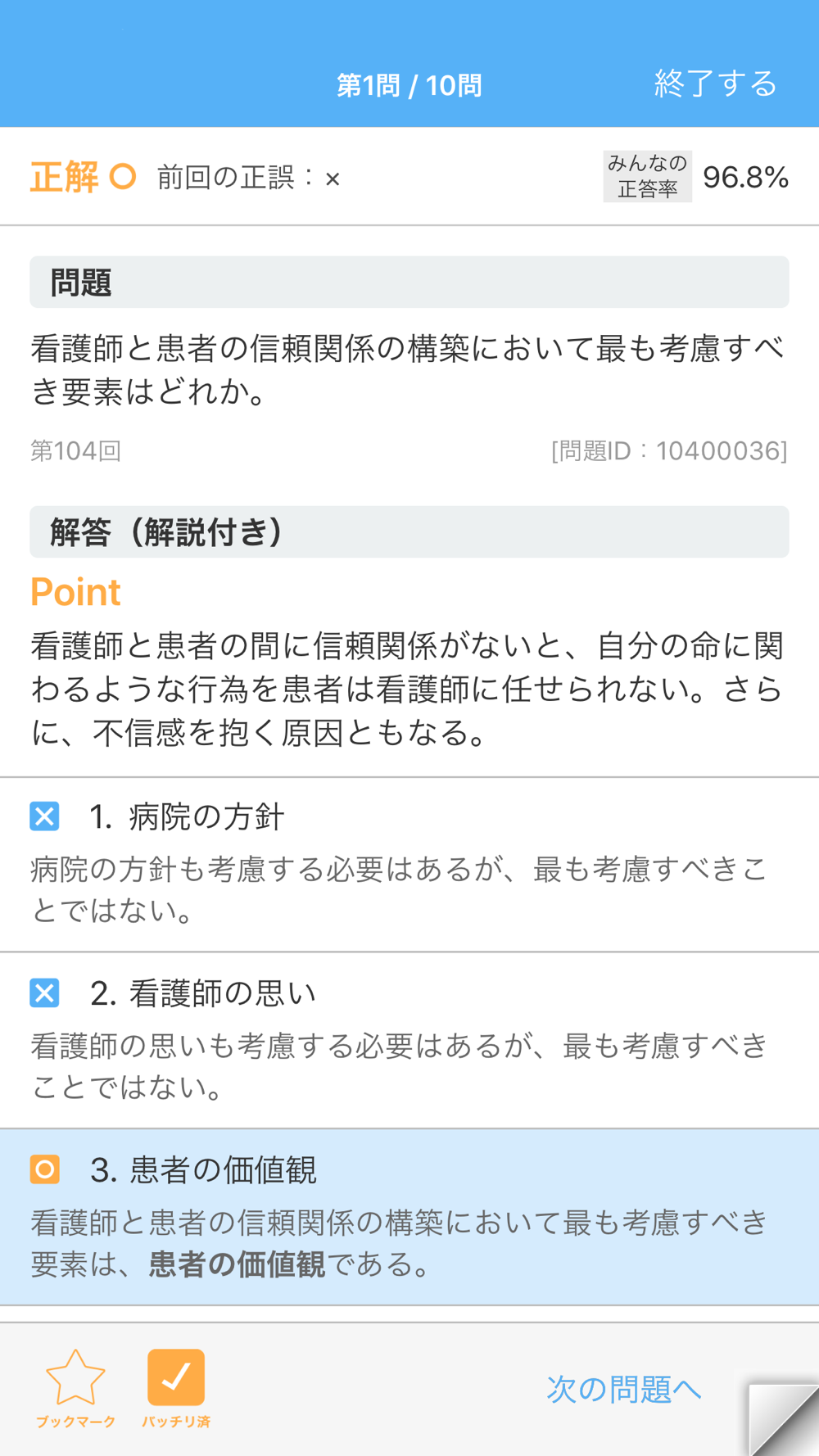Go to 次の問題へ
819x1456 pixels.
coord(624,1389)
